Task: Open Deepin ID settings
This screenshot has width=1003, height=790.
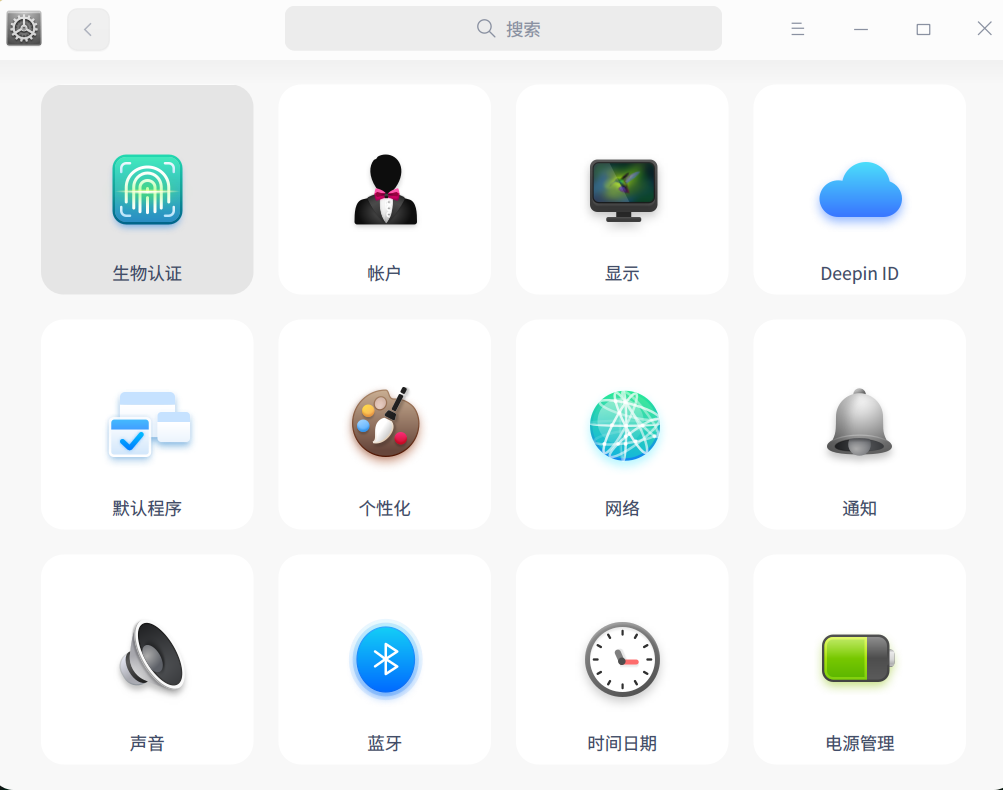Action: click(x=860, y=190)
